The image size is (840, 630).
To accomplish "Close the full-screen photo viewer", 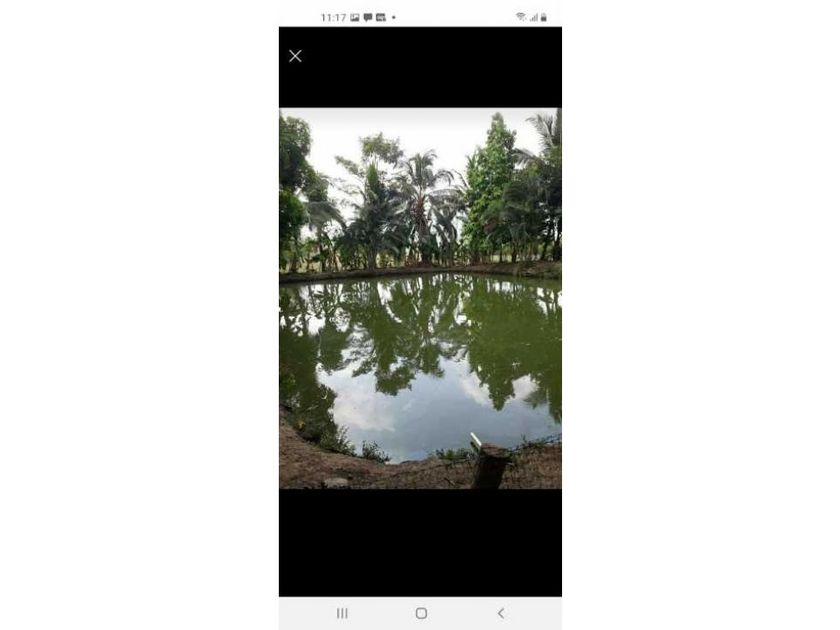I will pos(295,56).
